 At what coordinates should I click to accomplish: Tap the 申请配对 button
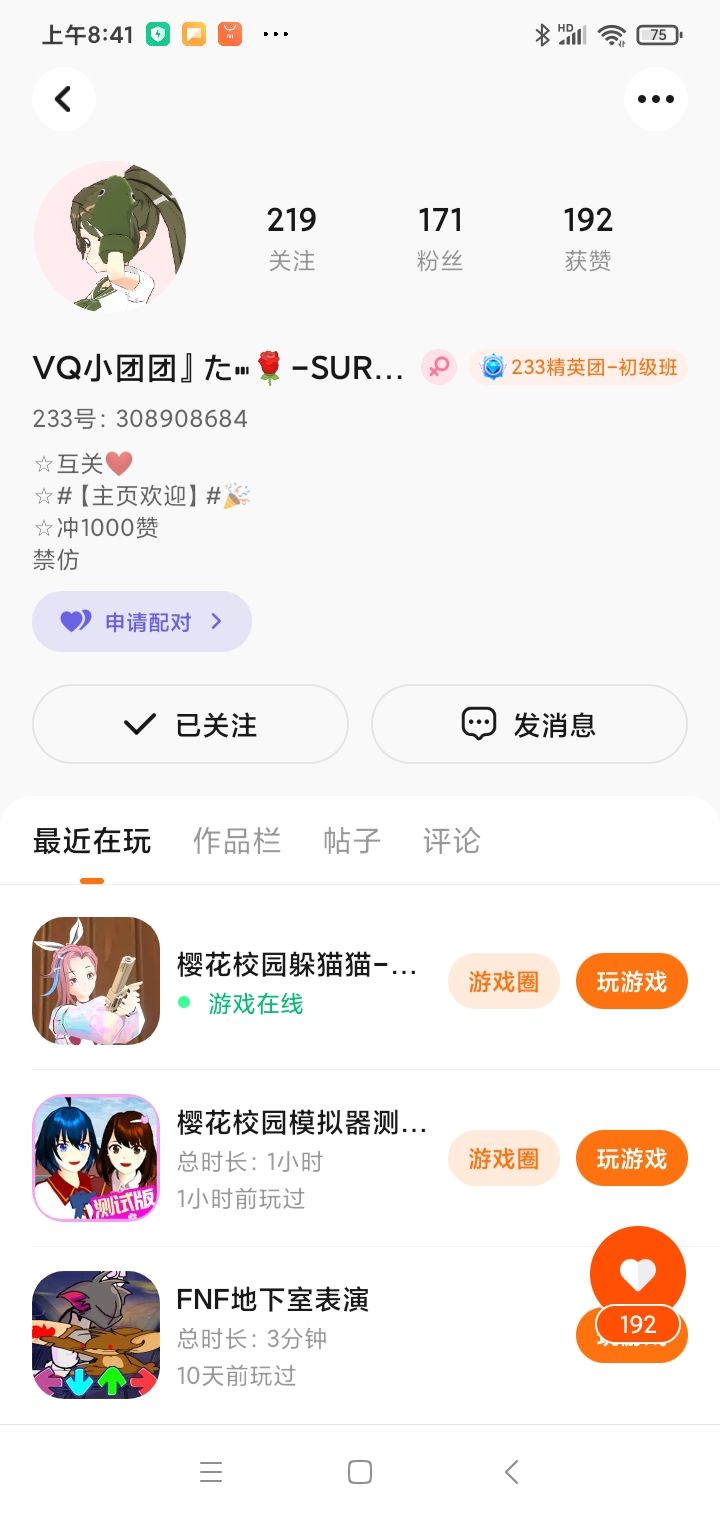coord(142,622)
